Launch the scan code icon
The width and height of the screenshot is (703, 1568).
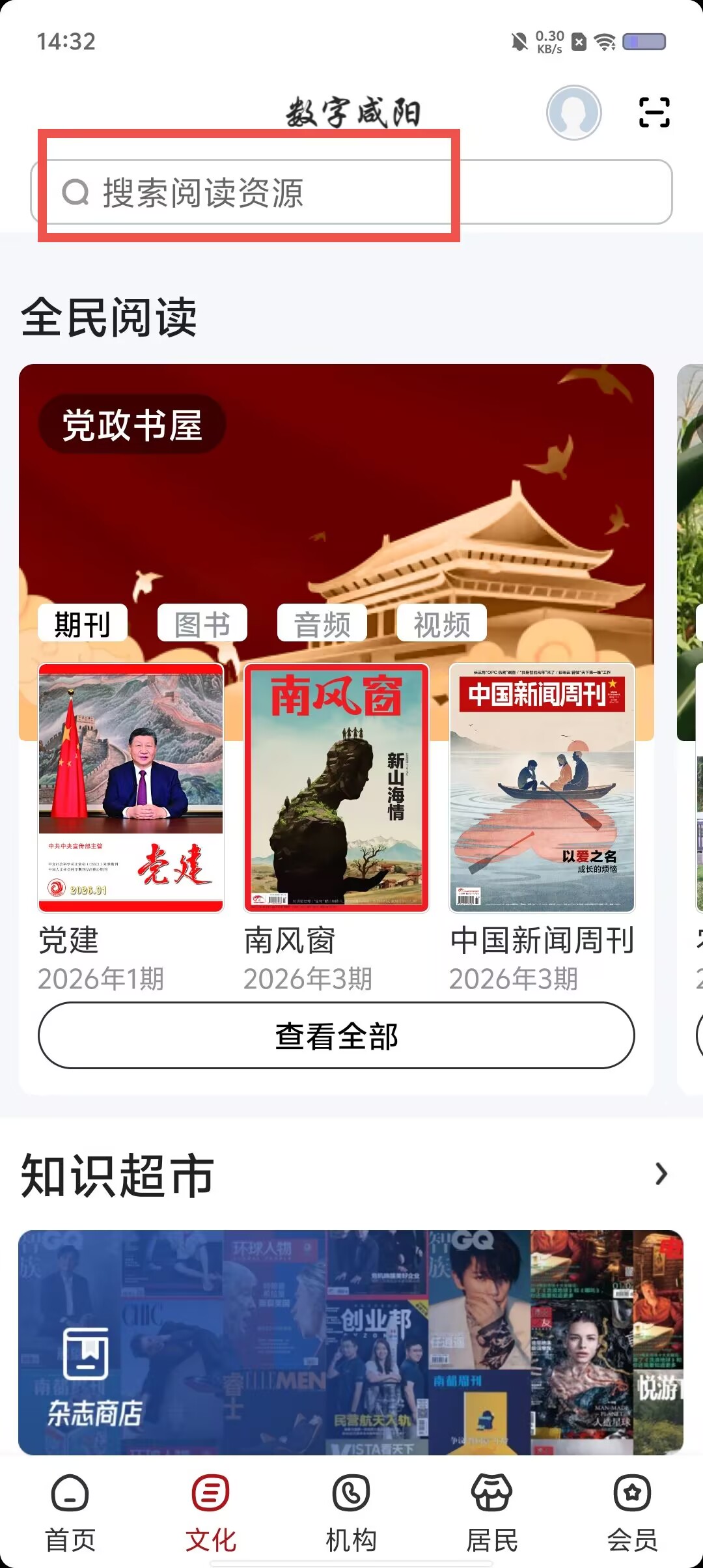click(654, 113)
